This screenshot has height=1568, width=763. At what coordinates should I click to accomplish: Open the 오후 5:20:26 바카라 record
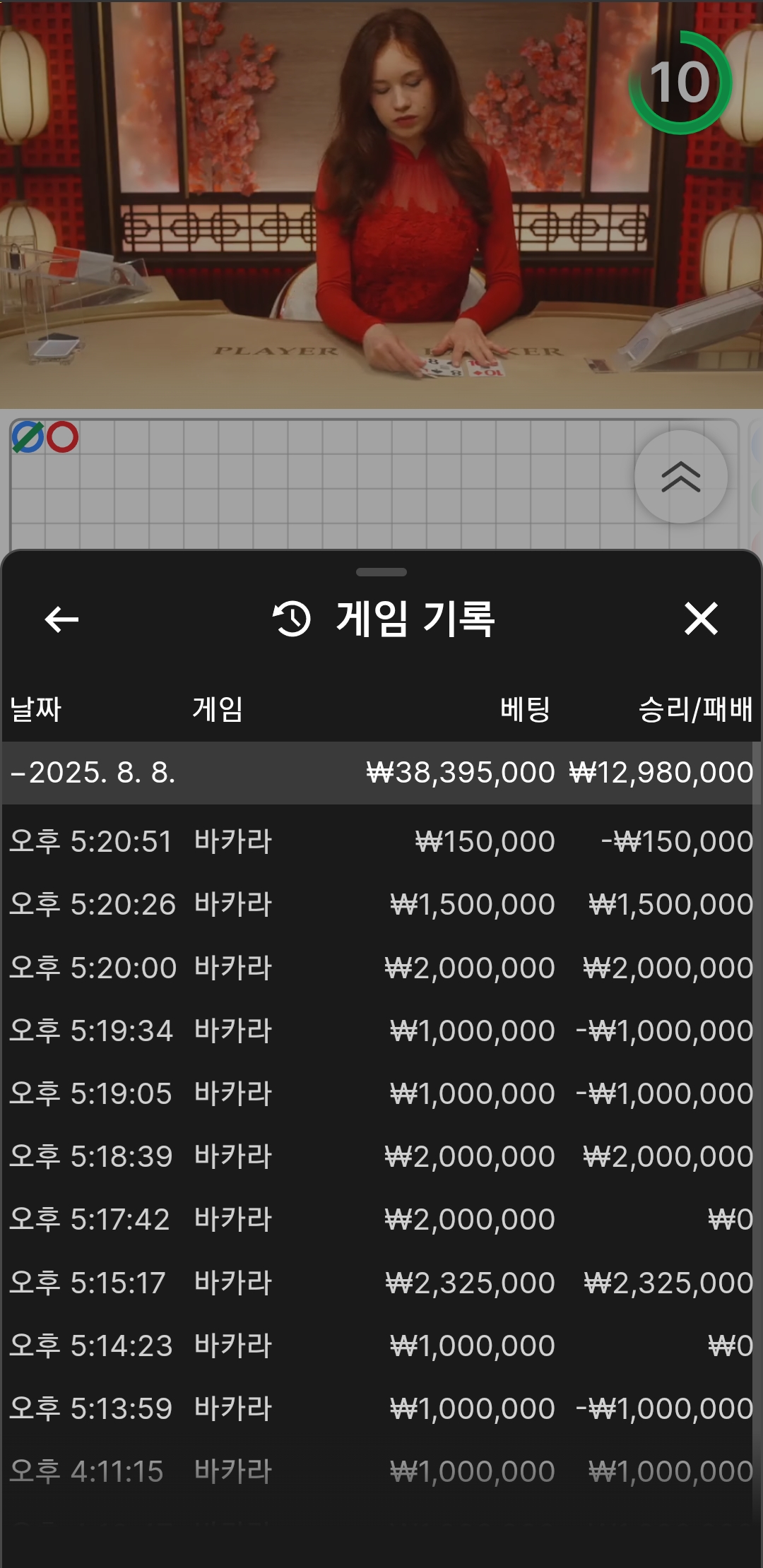click(381, 905)
